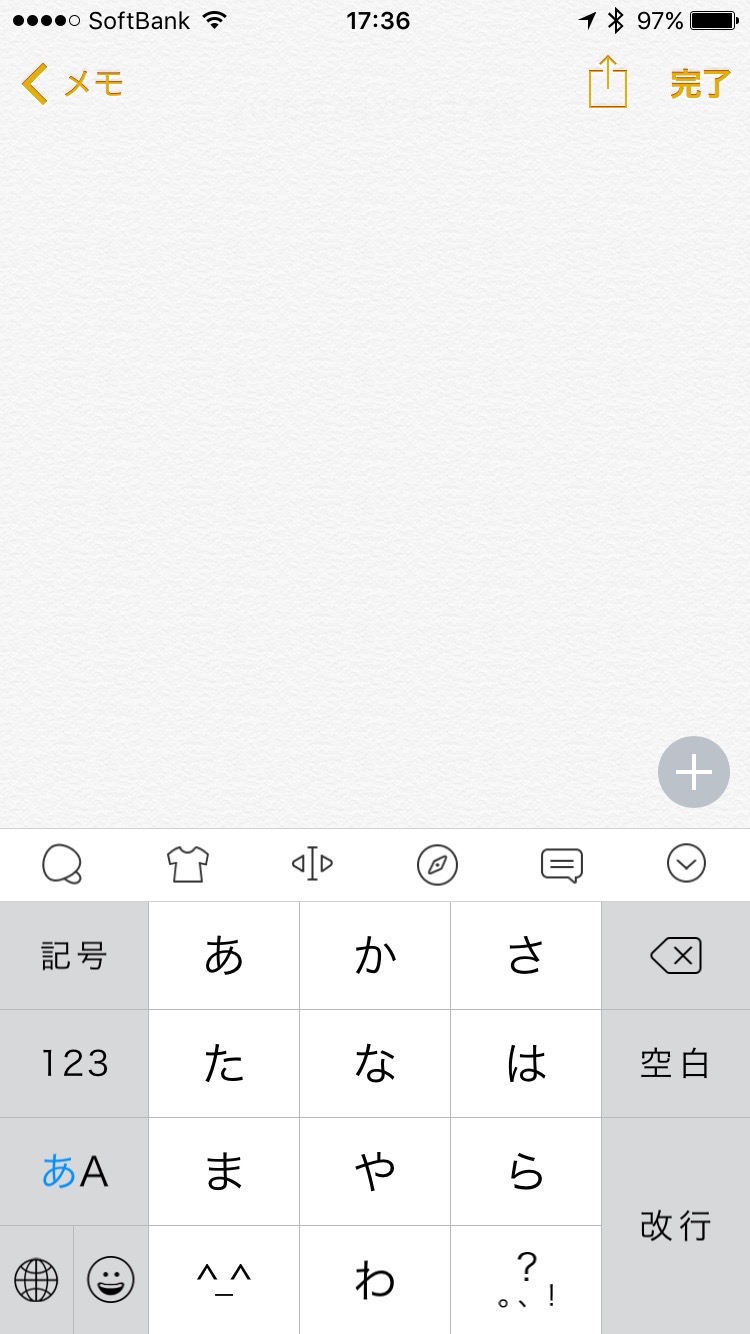Screen dimensions: 750x1334
Task: Open the speech bubble keyboard toolbar icon
Action: click(62, 864)
